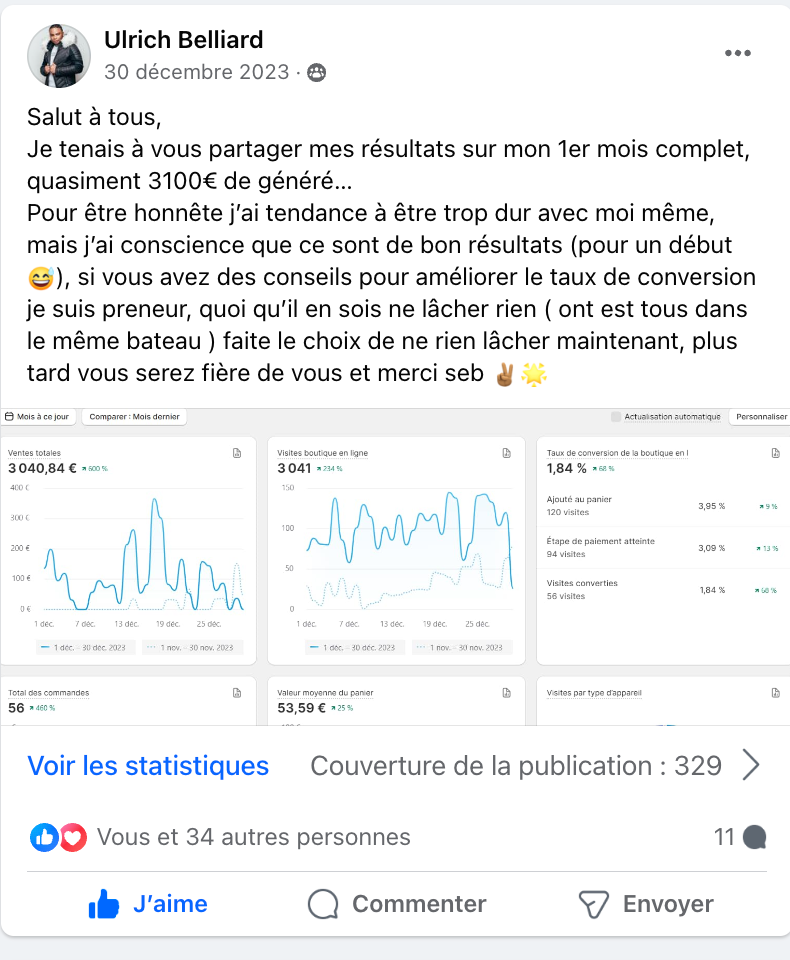Open the shared statistics screenshot
This screenshot has width=790, height=960.
click(x=395, y=565)
